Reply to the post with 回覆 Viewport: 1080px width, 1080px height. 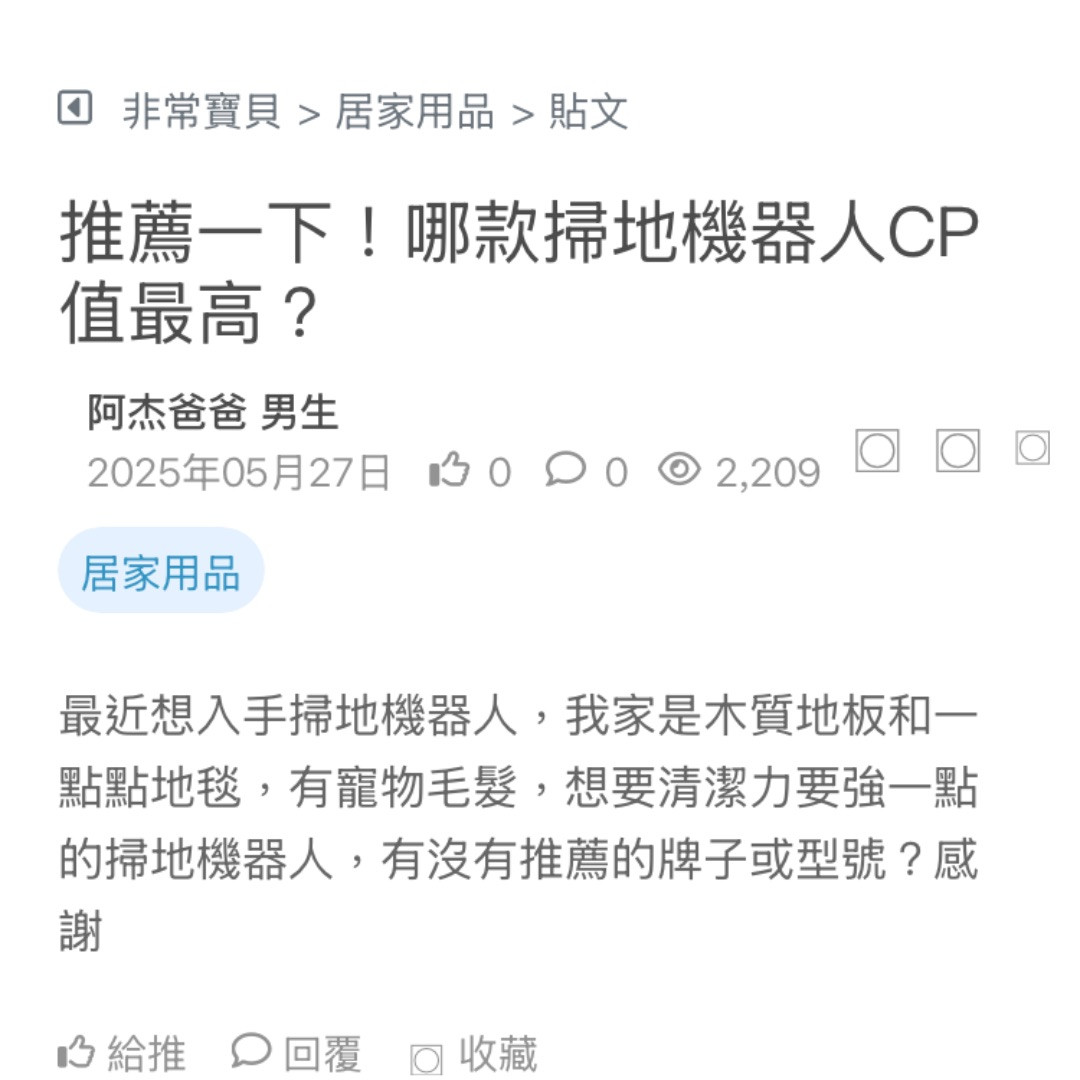(296, 1053)
